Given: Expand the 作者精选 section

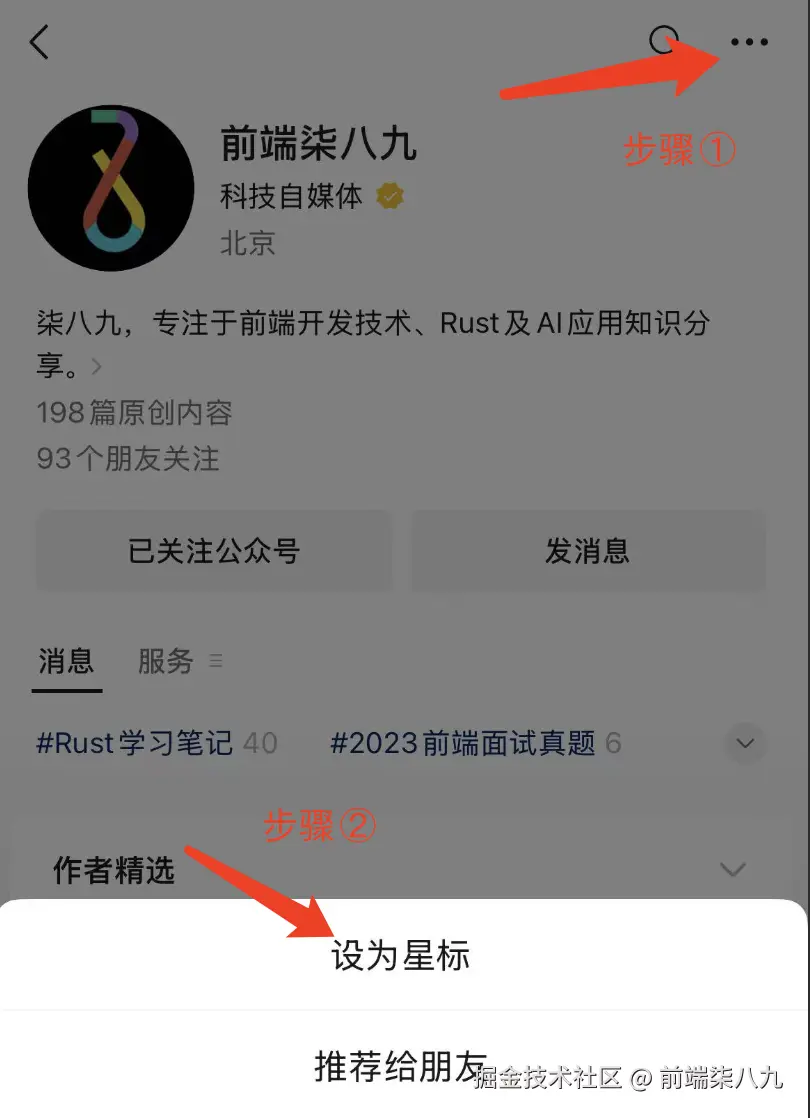Looking at the screenshot, I should tap(733, 869).
